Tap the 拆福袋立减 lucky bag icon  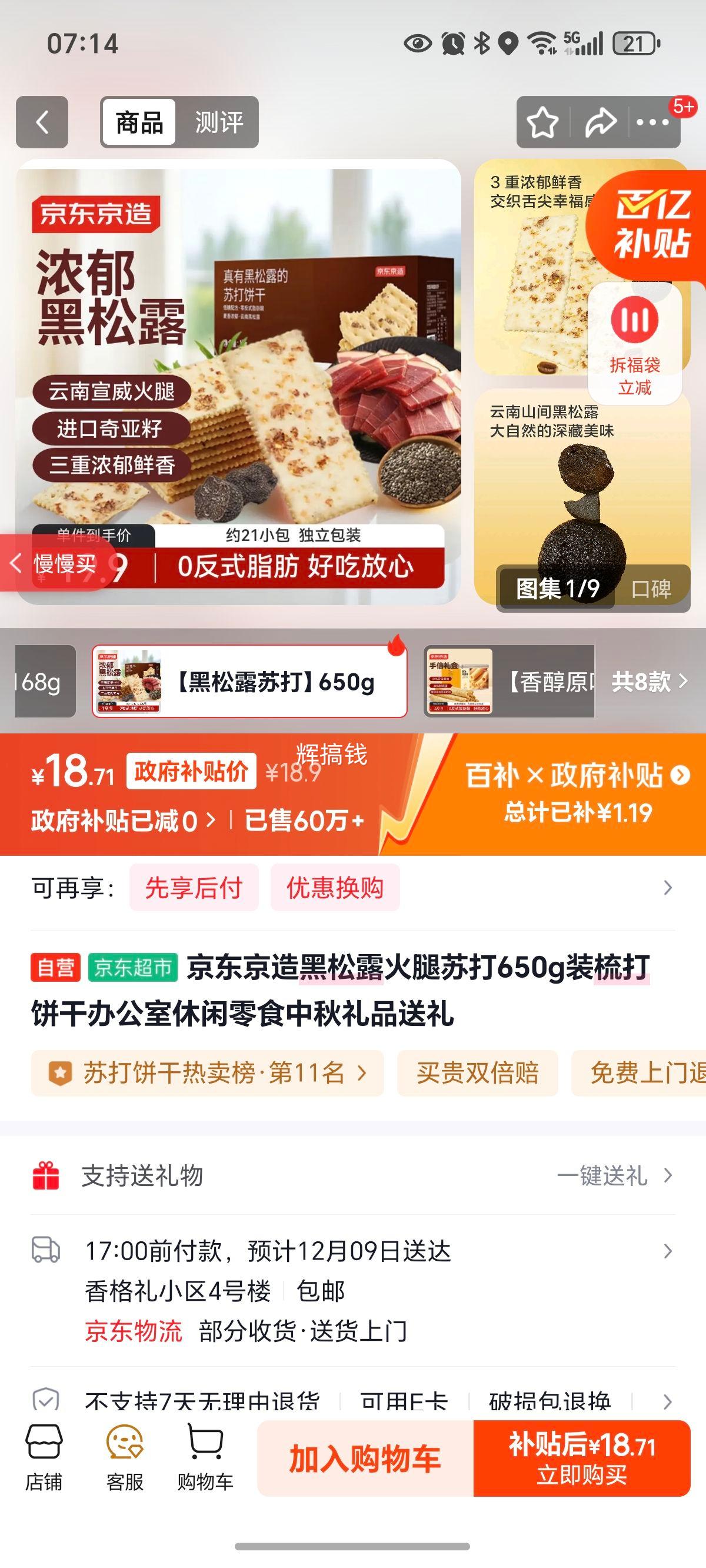tap(635, 341)
